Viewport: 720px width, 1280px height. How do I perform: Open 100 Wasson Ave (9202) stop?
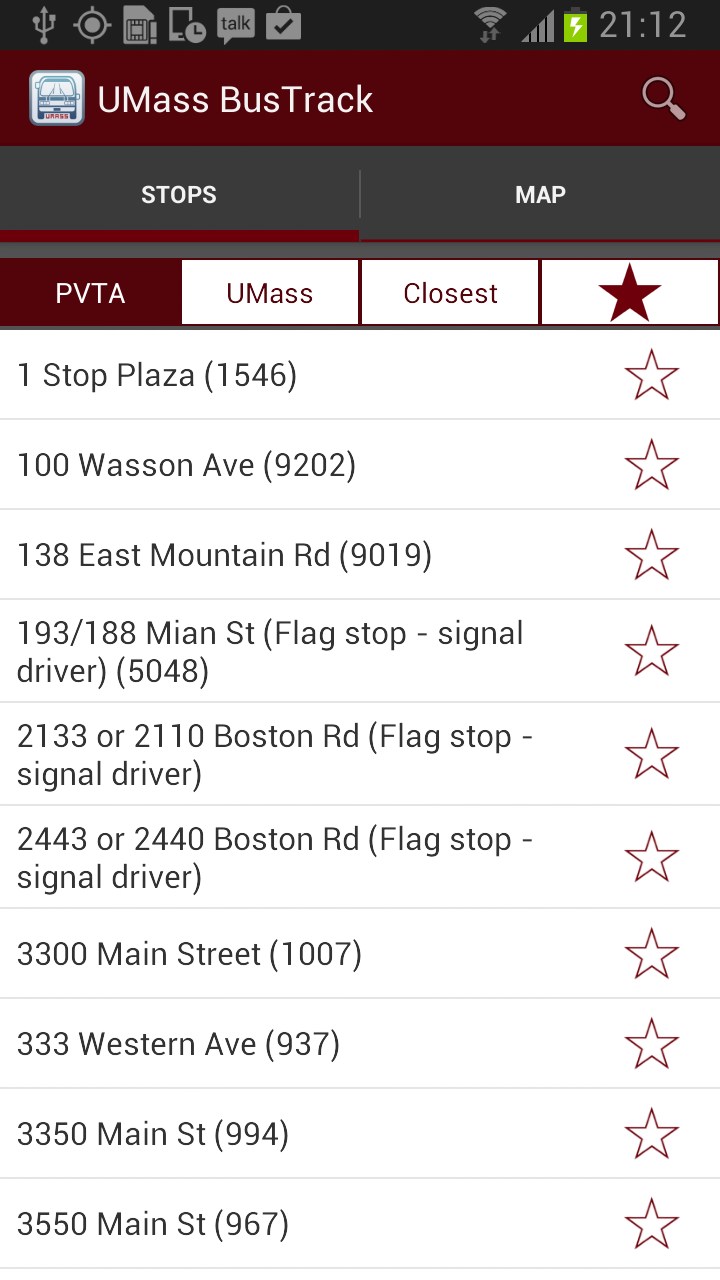pos(186,465)
